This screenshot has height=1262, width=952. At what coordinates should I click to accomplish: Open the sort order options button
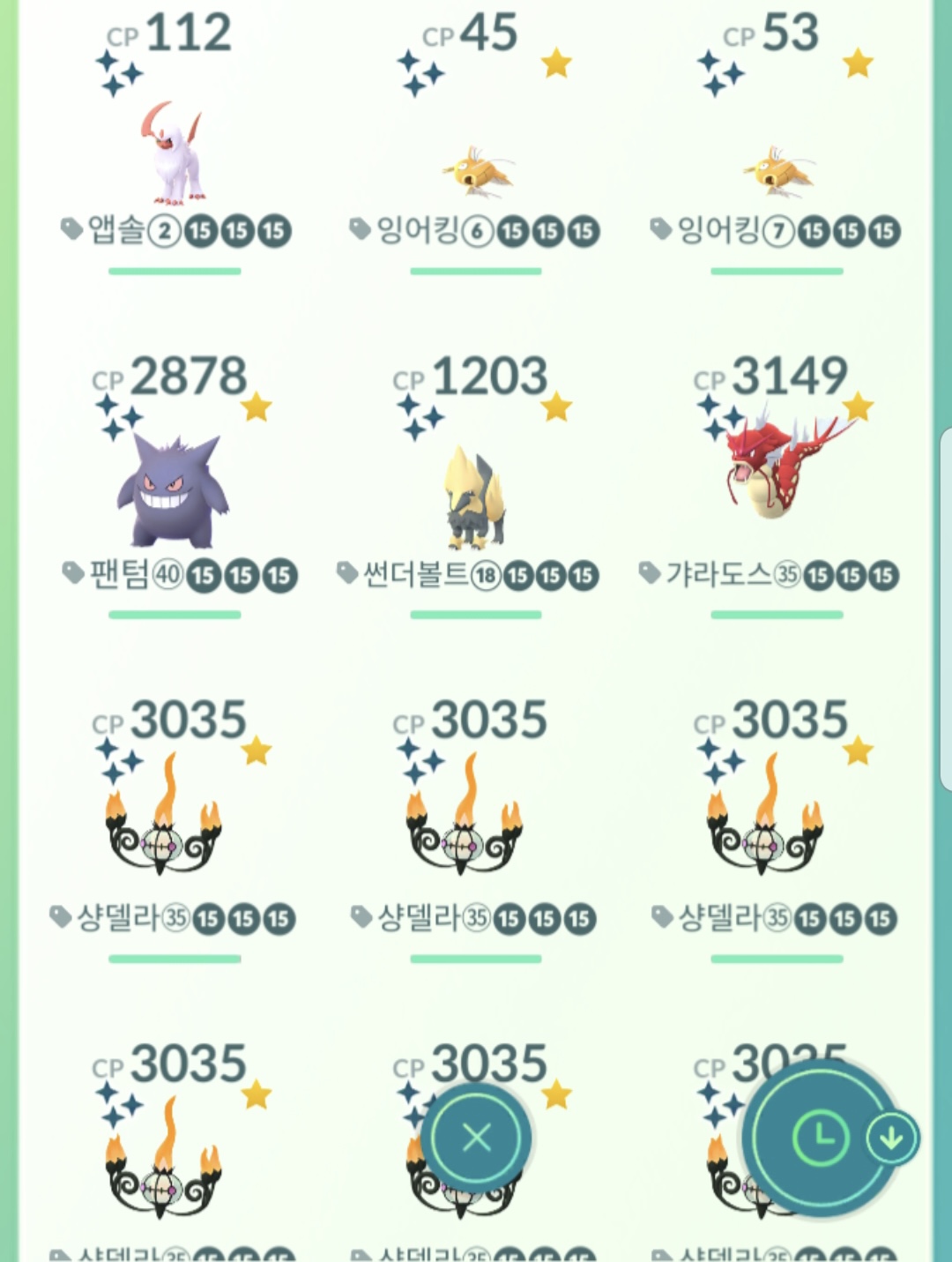(x=820, y=1138)
